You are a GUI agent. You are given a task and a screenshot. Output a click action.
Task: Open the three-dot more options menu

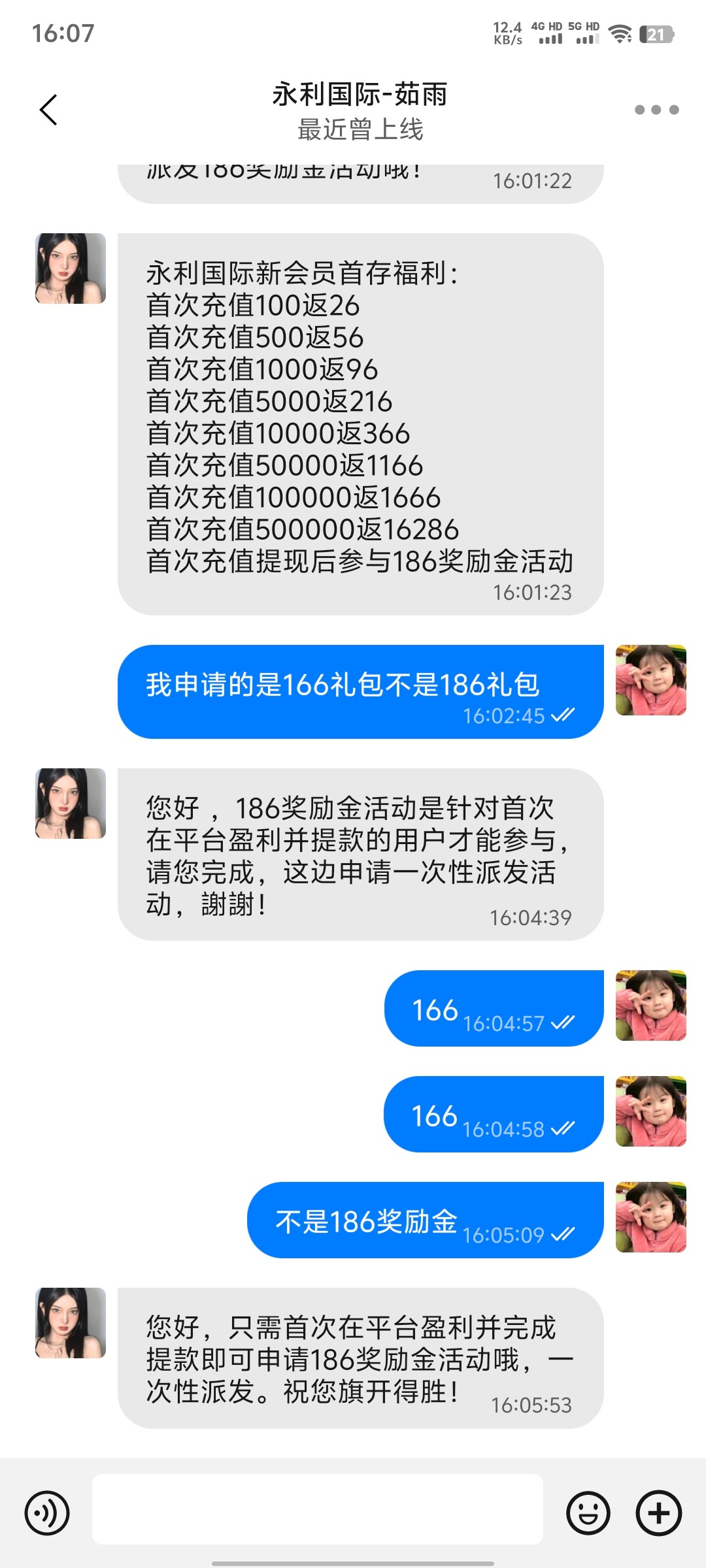point(656,110)
